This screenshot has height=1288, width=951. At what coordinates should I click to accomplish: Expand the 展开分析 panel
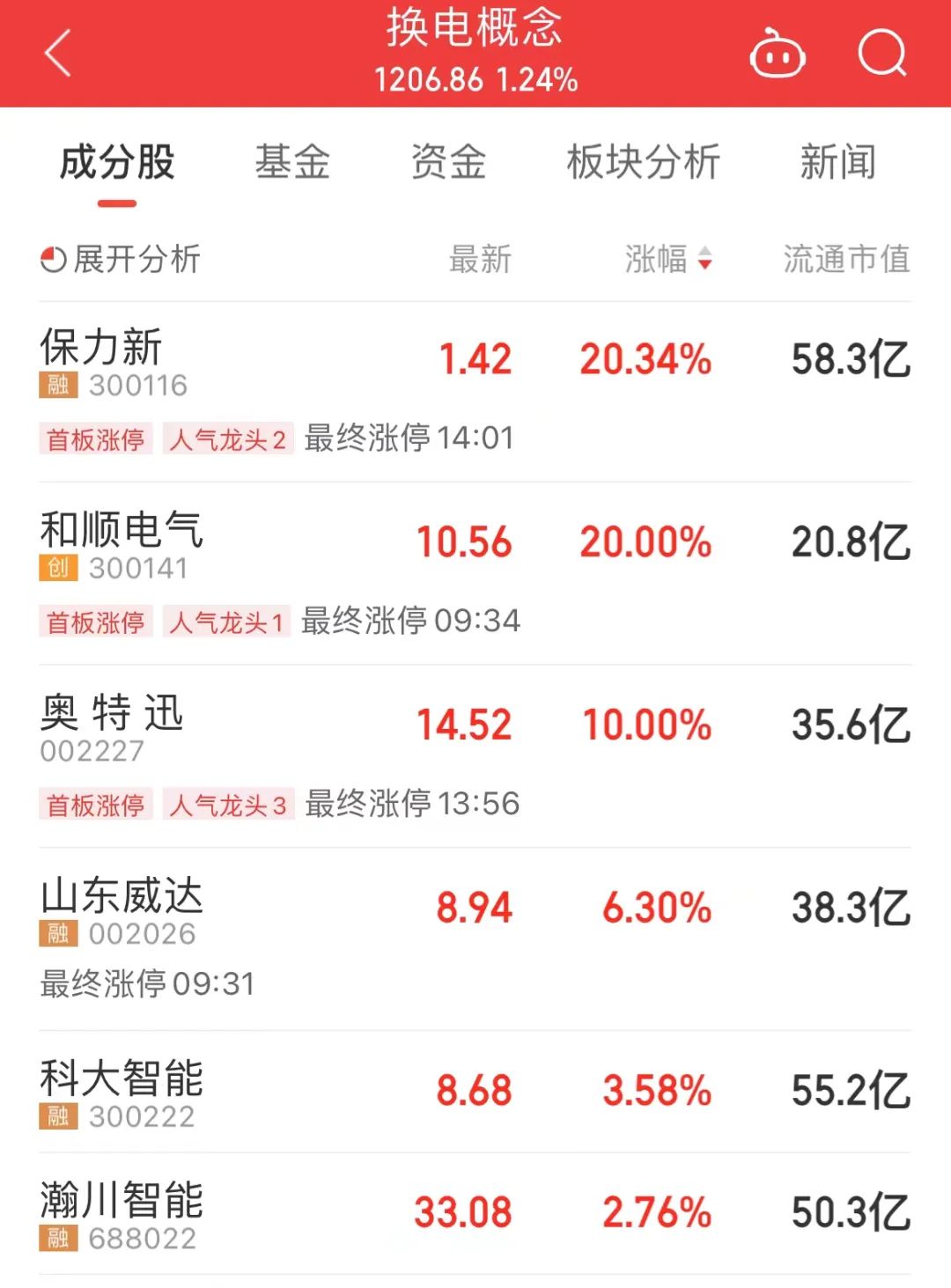coord(136,260)
